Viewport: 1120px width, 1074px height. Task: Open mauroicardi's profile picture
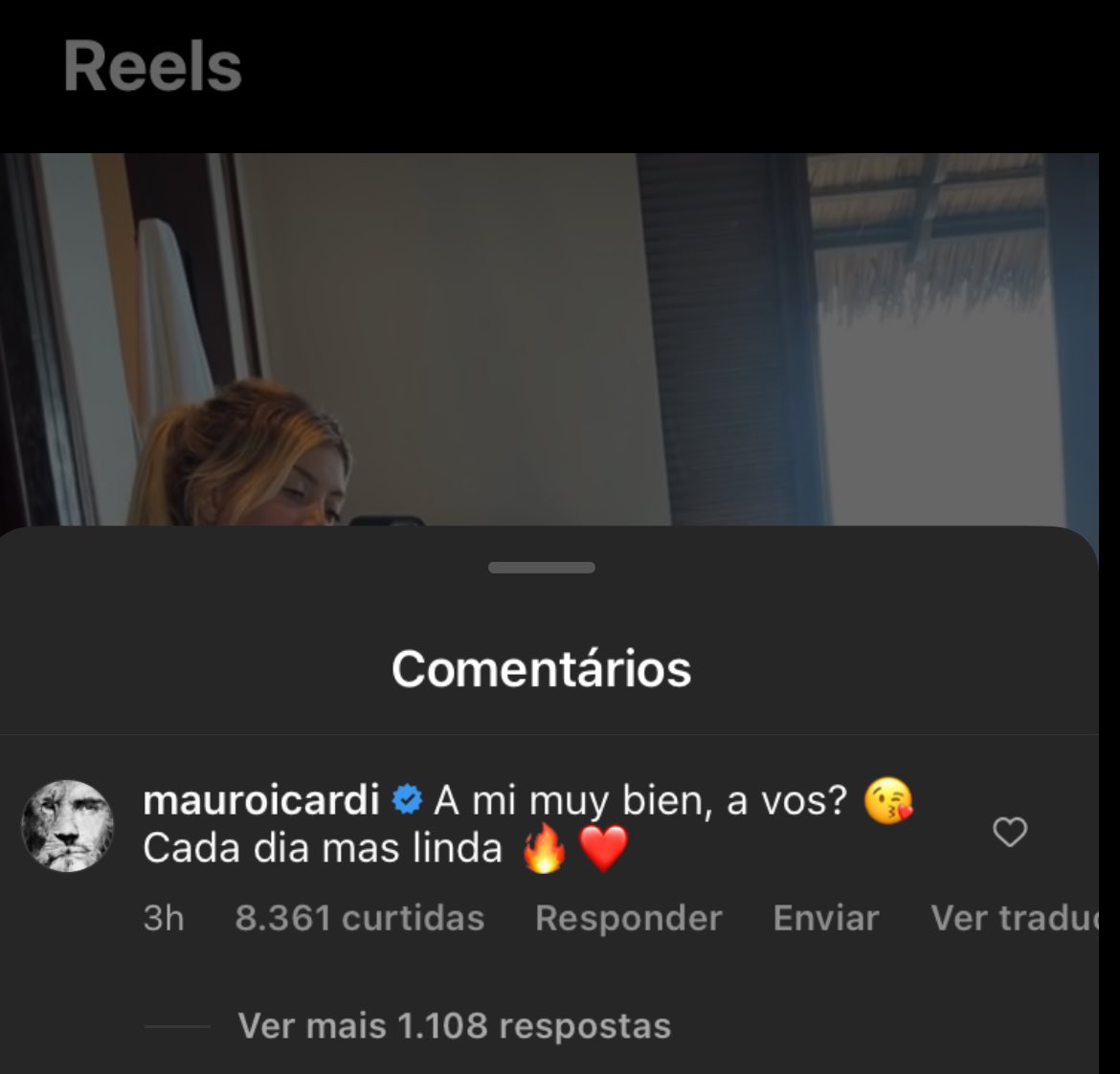point(68,825)
